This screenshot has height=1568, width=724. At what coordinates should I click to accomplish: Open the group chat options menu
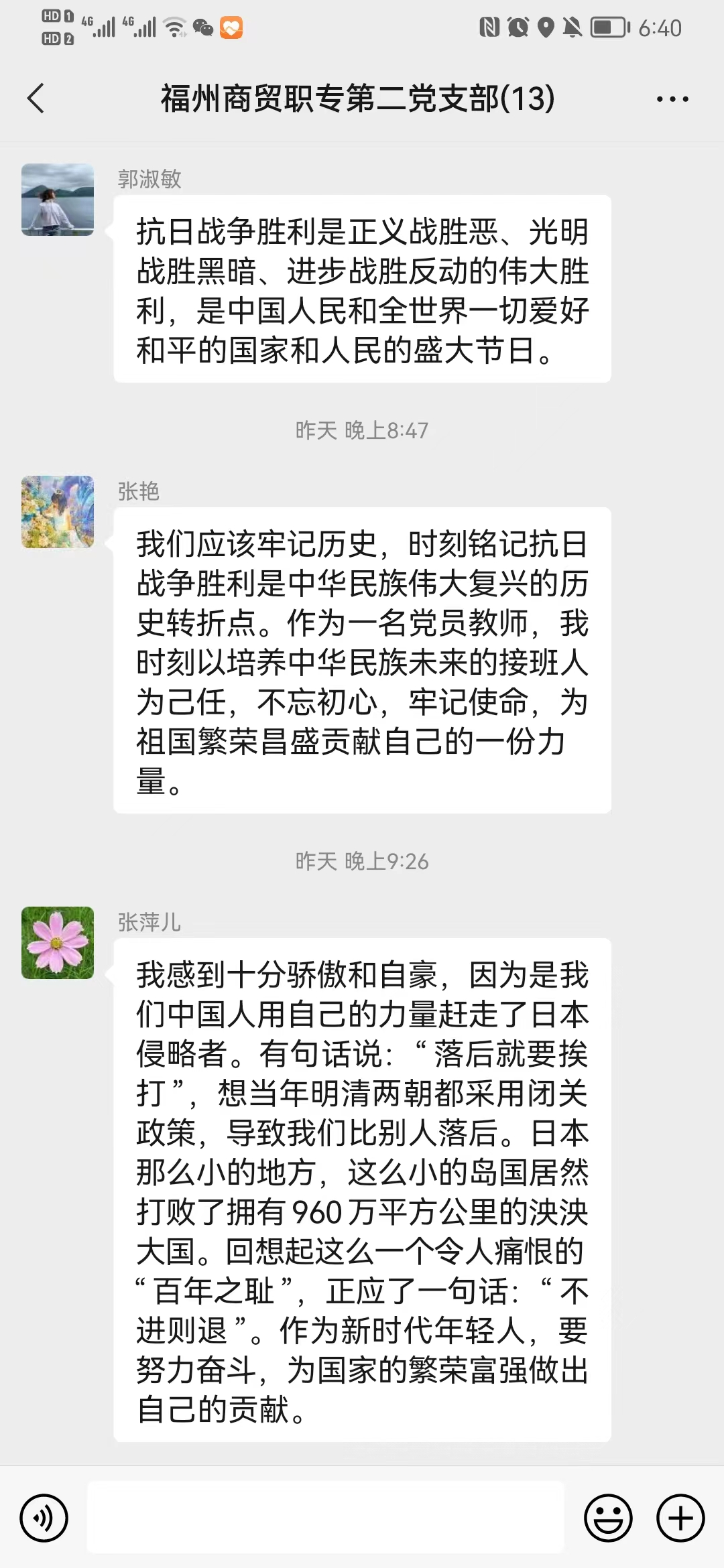pos(672,99)
